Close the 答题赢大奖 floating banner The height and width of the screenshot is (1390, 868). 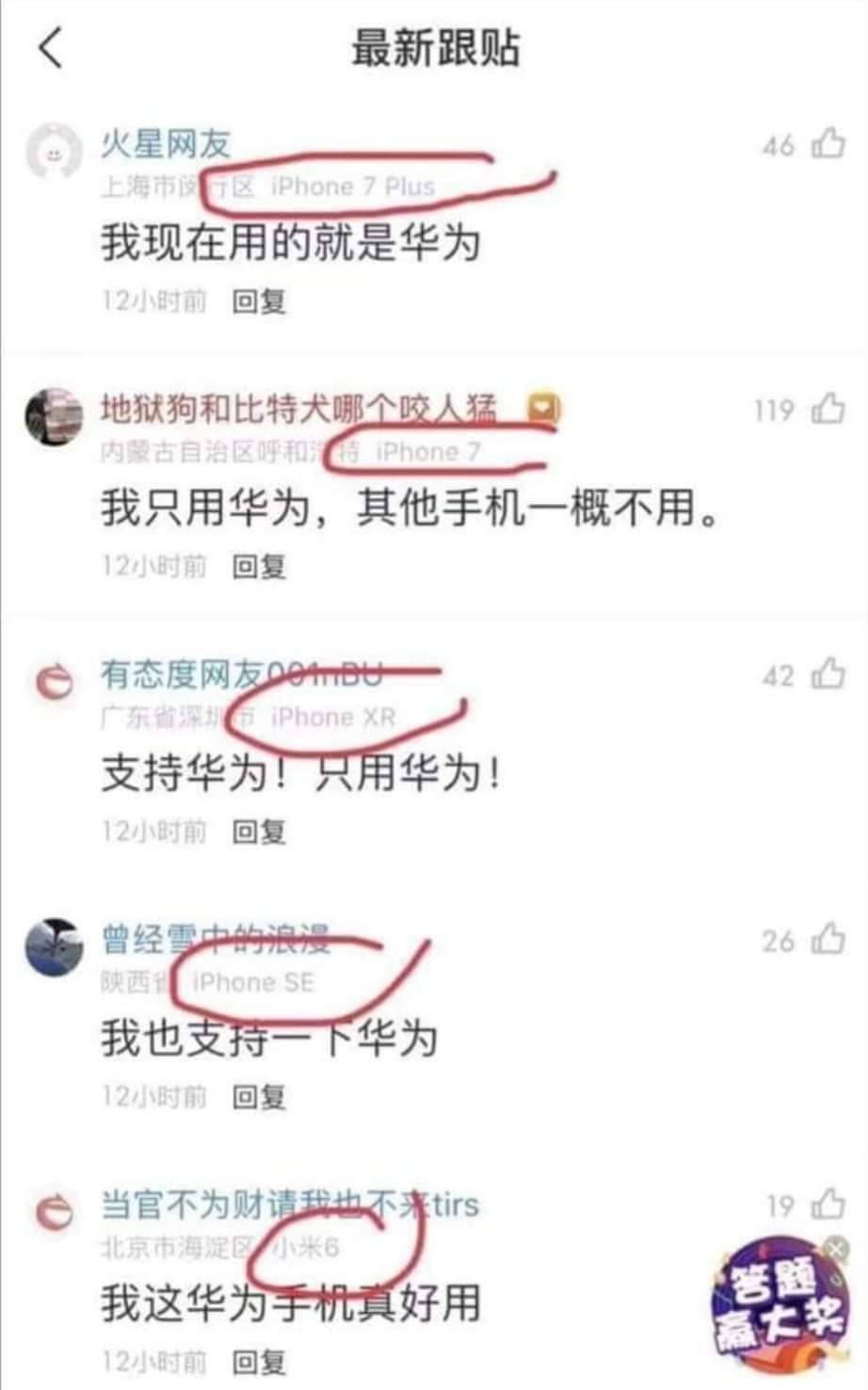[x=835, y=1249]
